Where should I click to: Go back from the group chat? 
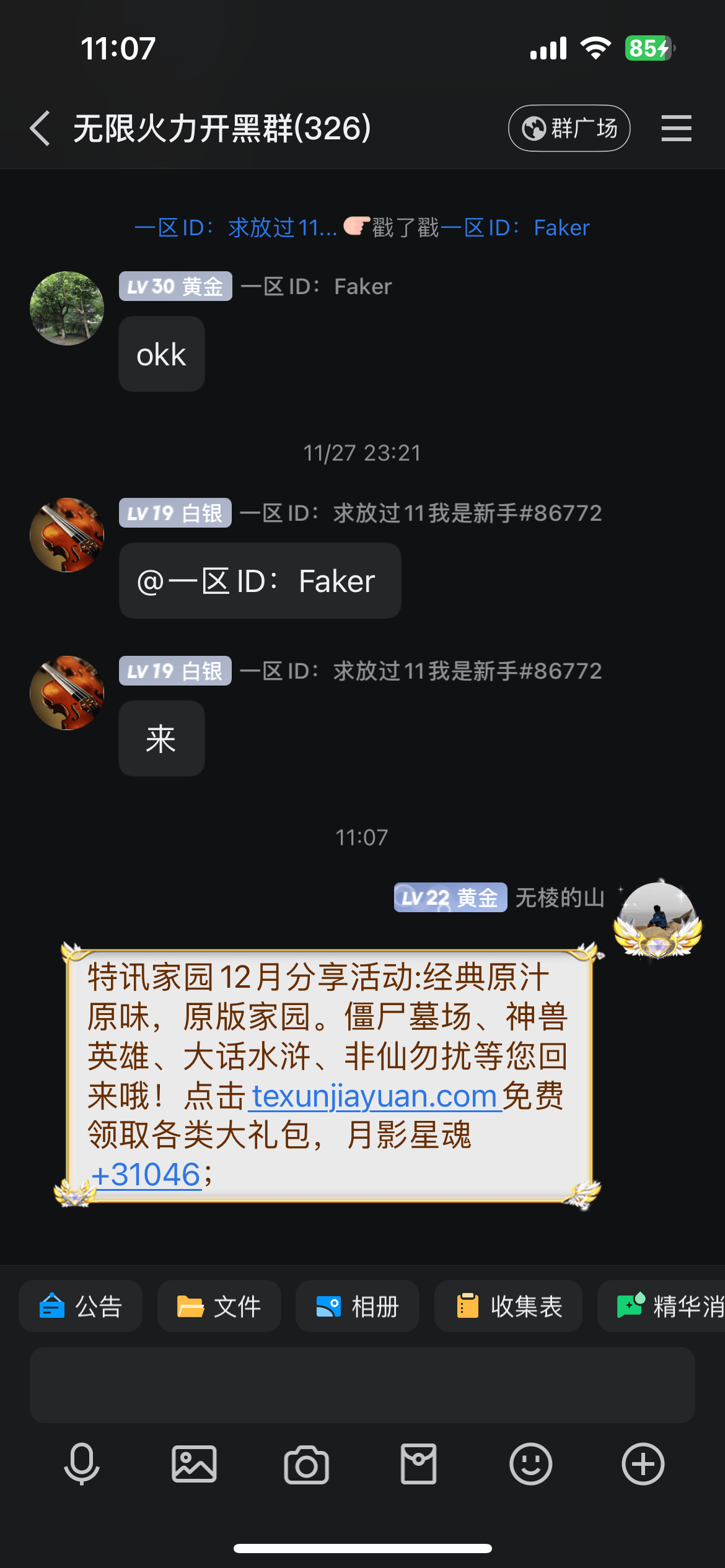tap(40, 129)
